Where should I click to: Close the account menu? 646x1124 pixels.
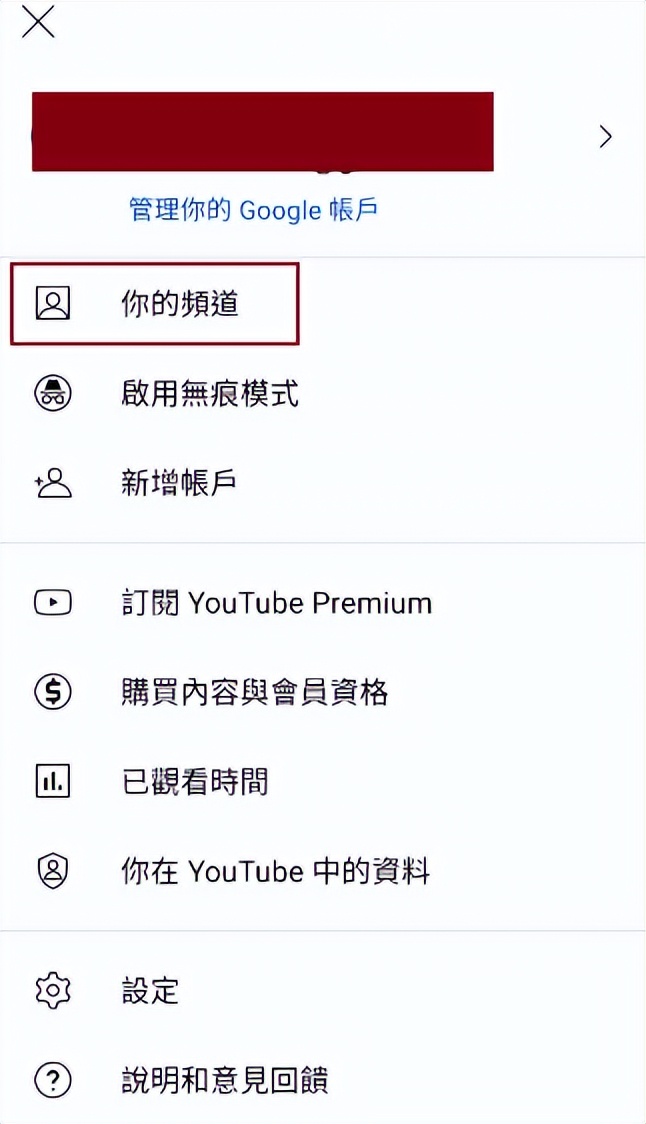38,22
